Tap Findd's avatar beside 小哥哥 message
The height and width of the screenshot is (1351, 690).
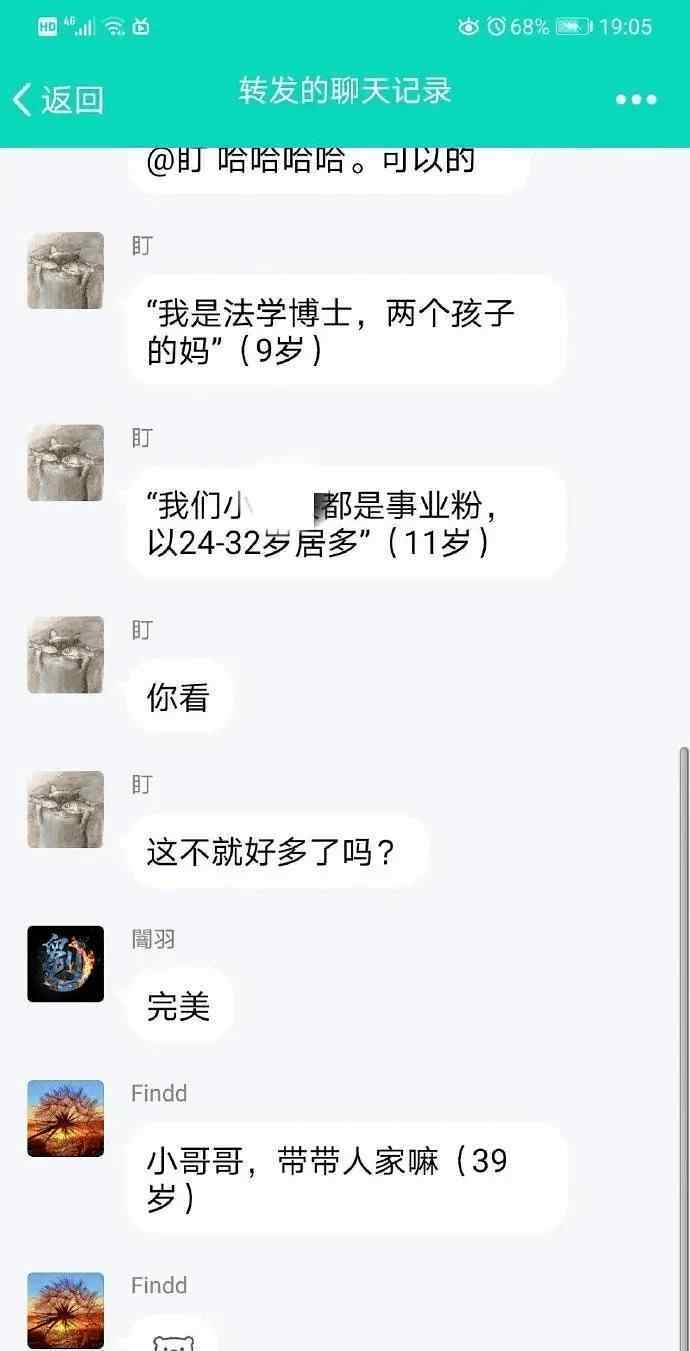(65, 1118)
